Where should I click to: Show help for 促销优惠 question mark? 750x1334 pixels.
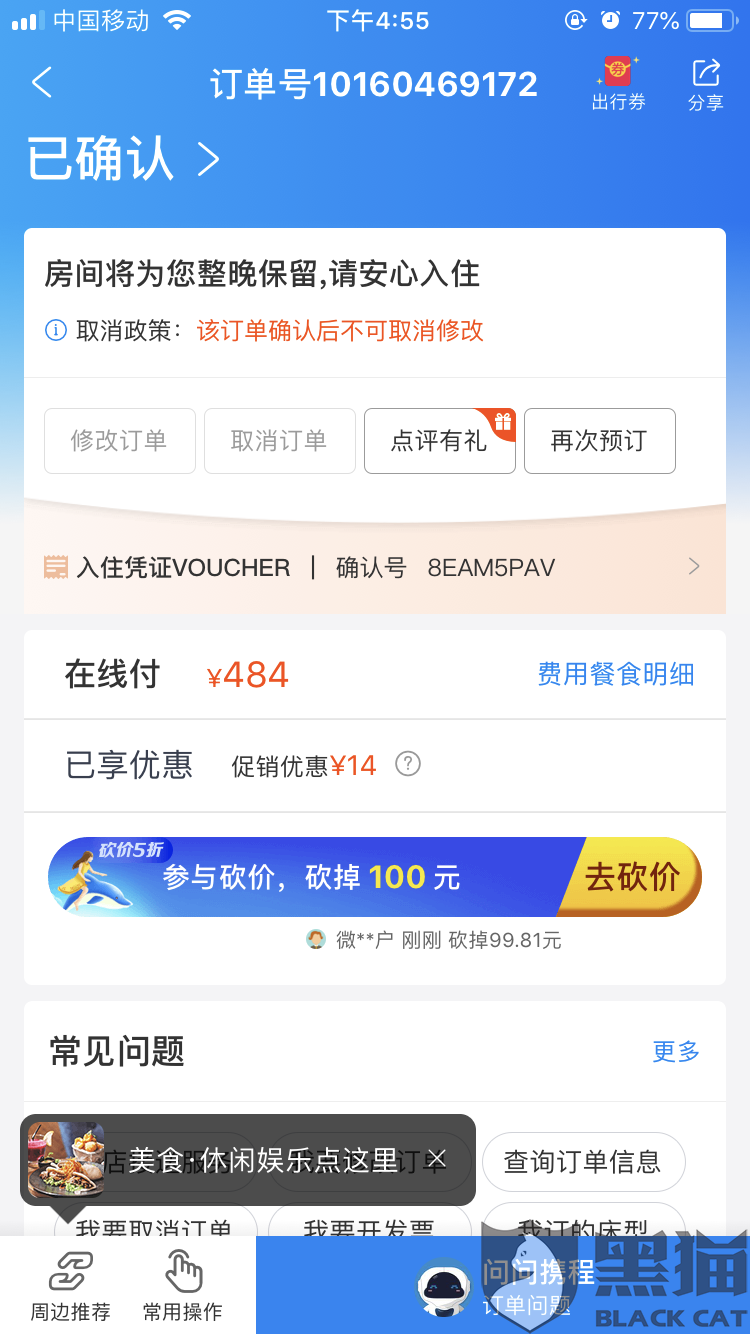408,764
